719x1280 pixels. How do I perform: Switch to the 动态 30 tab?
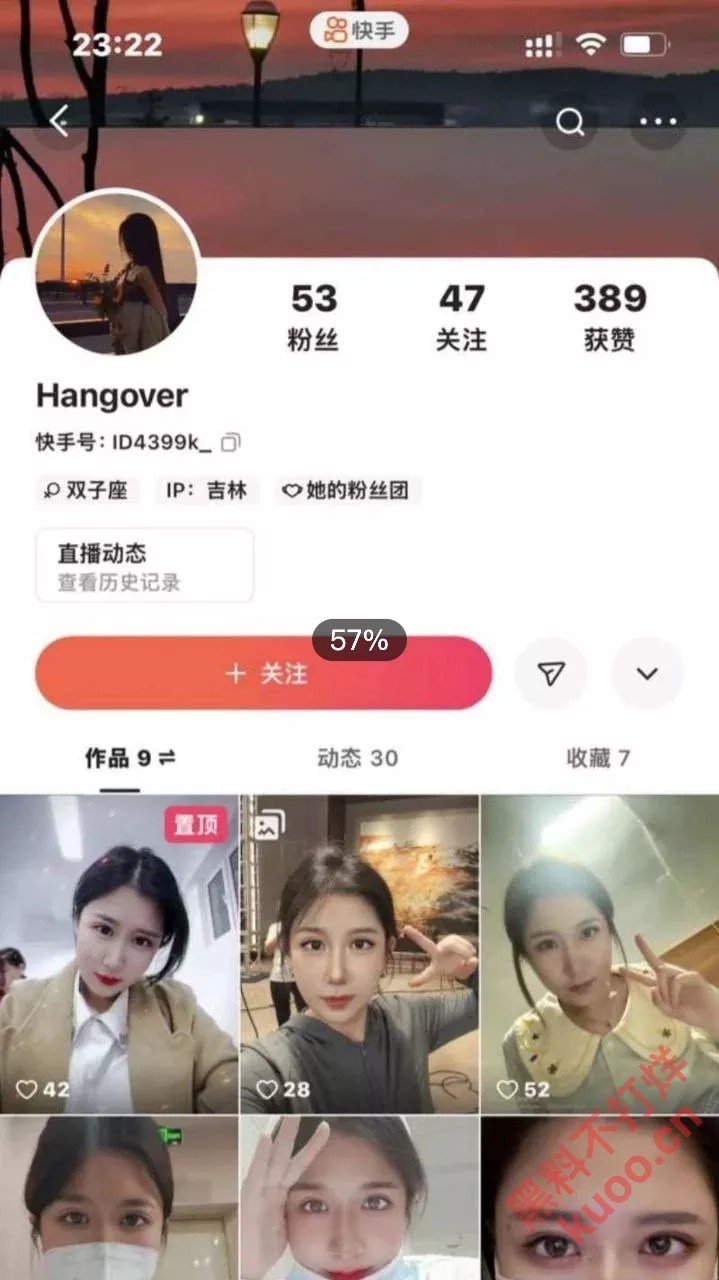357,759
